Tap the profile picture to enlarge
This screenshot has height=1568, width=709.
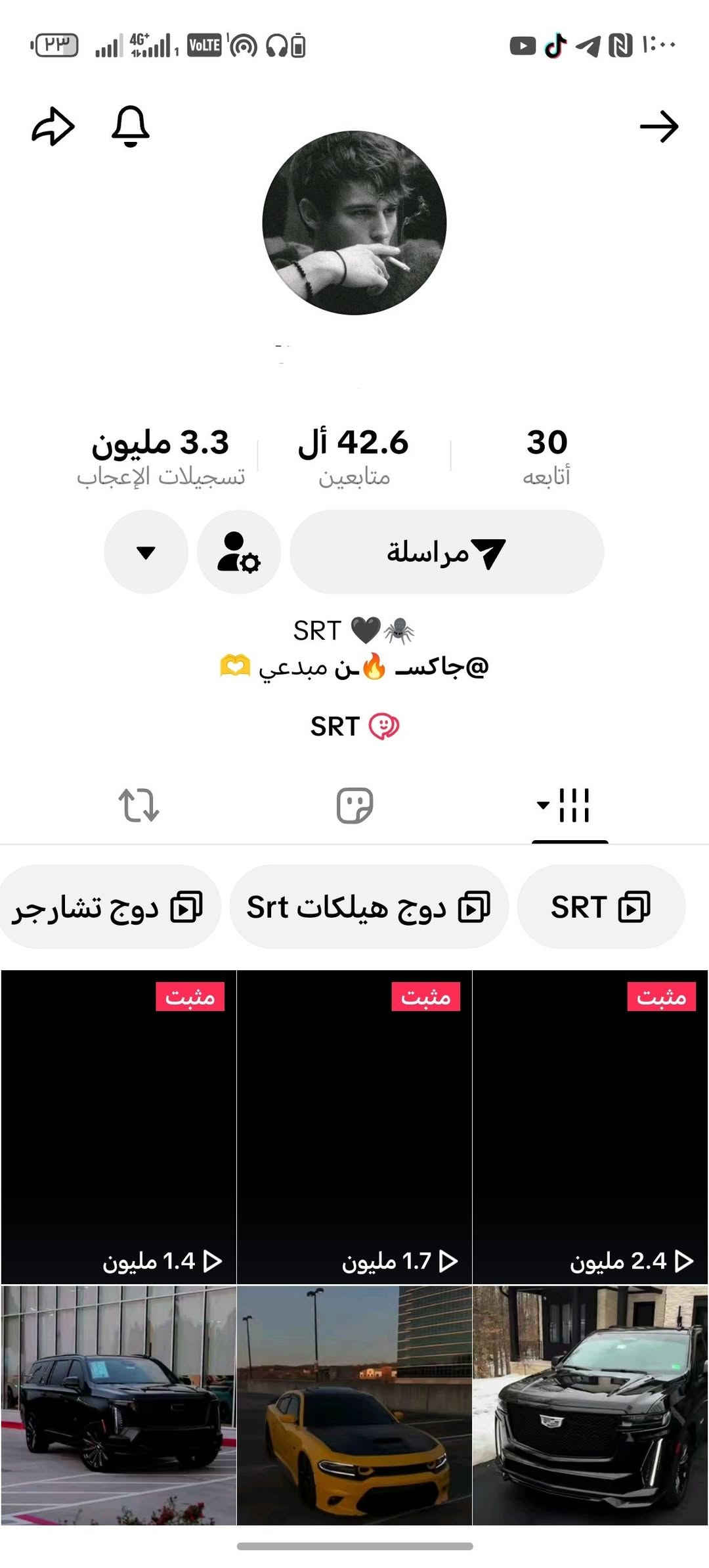tap(354, 223)
